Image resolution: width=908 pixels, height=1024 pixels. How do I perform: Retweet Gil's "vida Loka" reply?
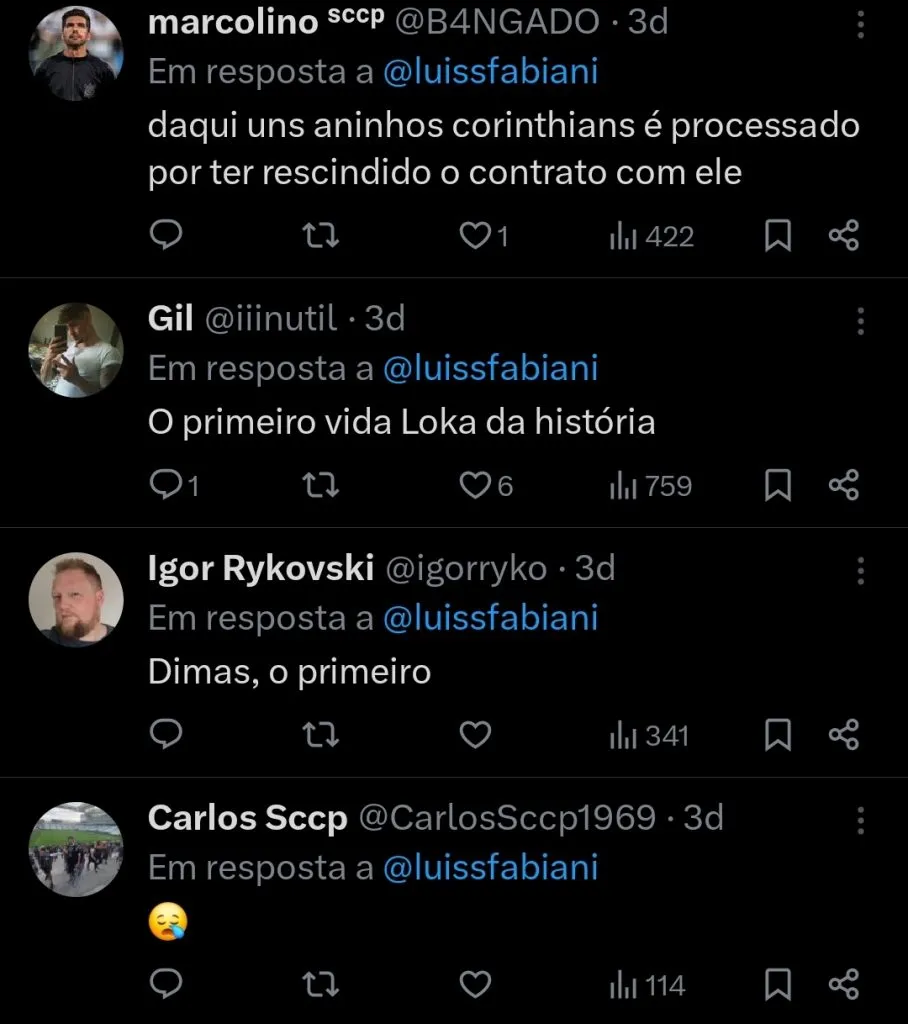click(x=319, y=485)
